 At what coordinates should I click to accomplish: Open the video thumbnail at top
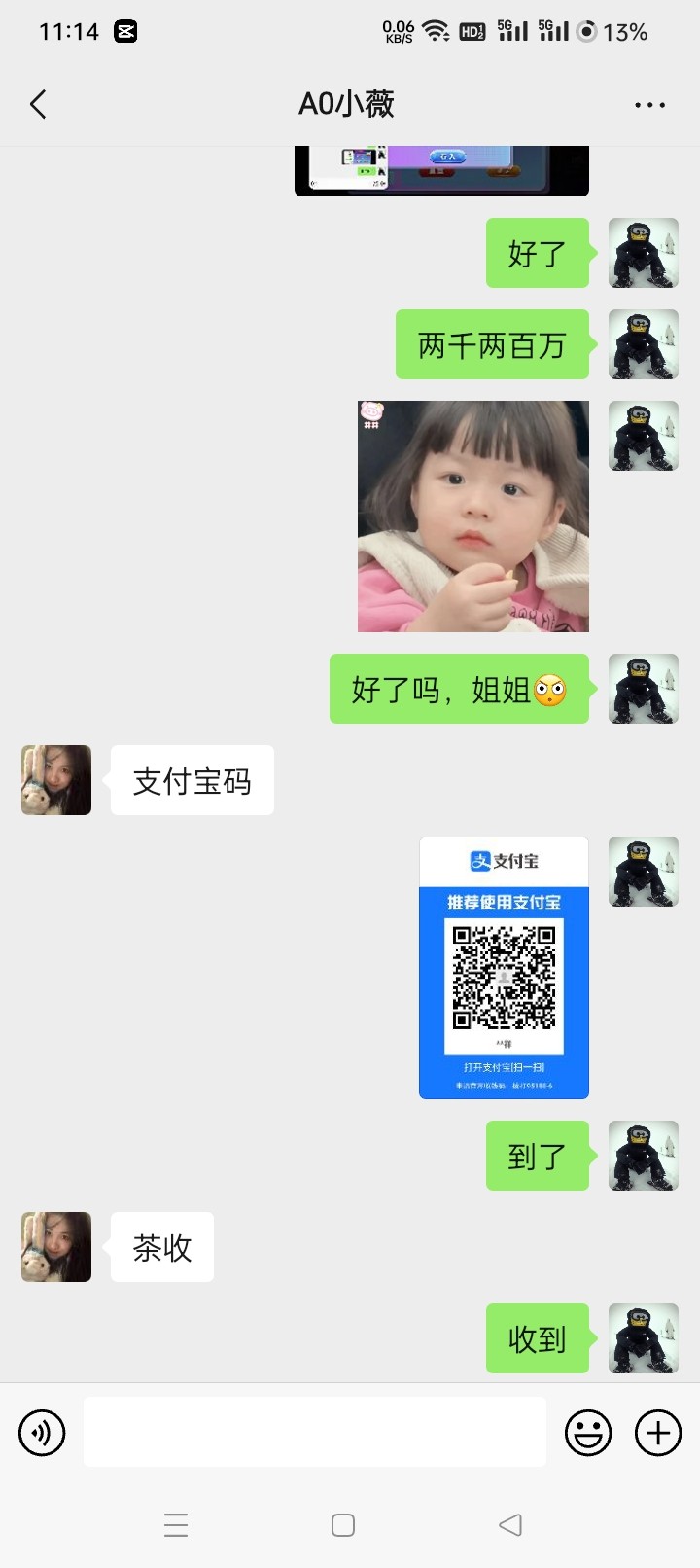tap(441, 170)
